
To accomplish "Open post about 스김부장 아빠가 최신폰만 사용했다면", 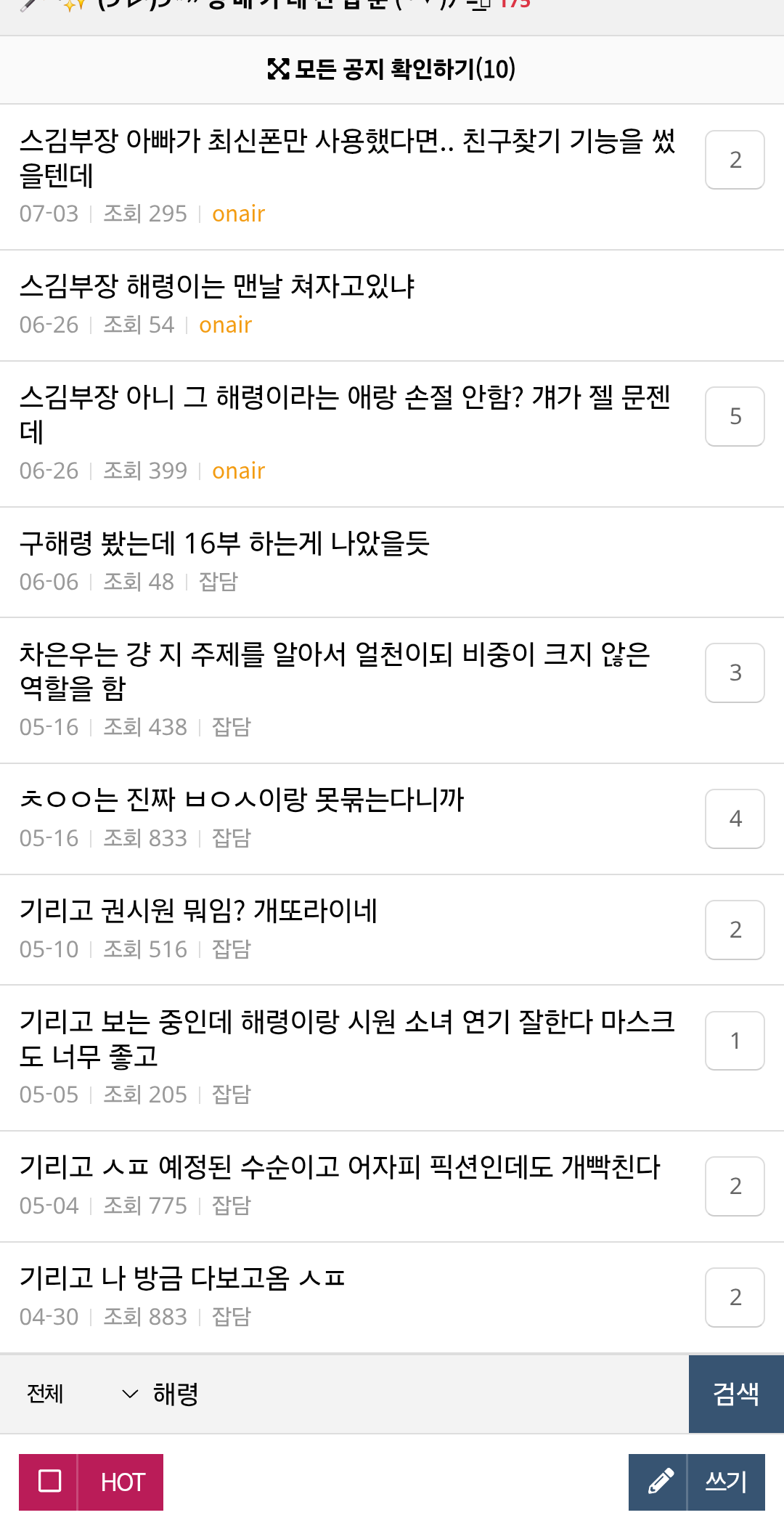I will (x=347, y=158).
